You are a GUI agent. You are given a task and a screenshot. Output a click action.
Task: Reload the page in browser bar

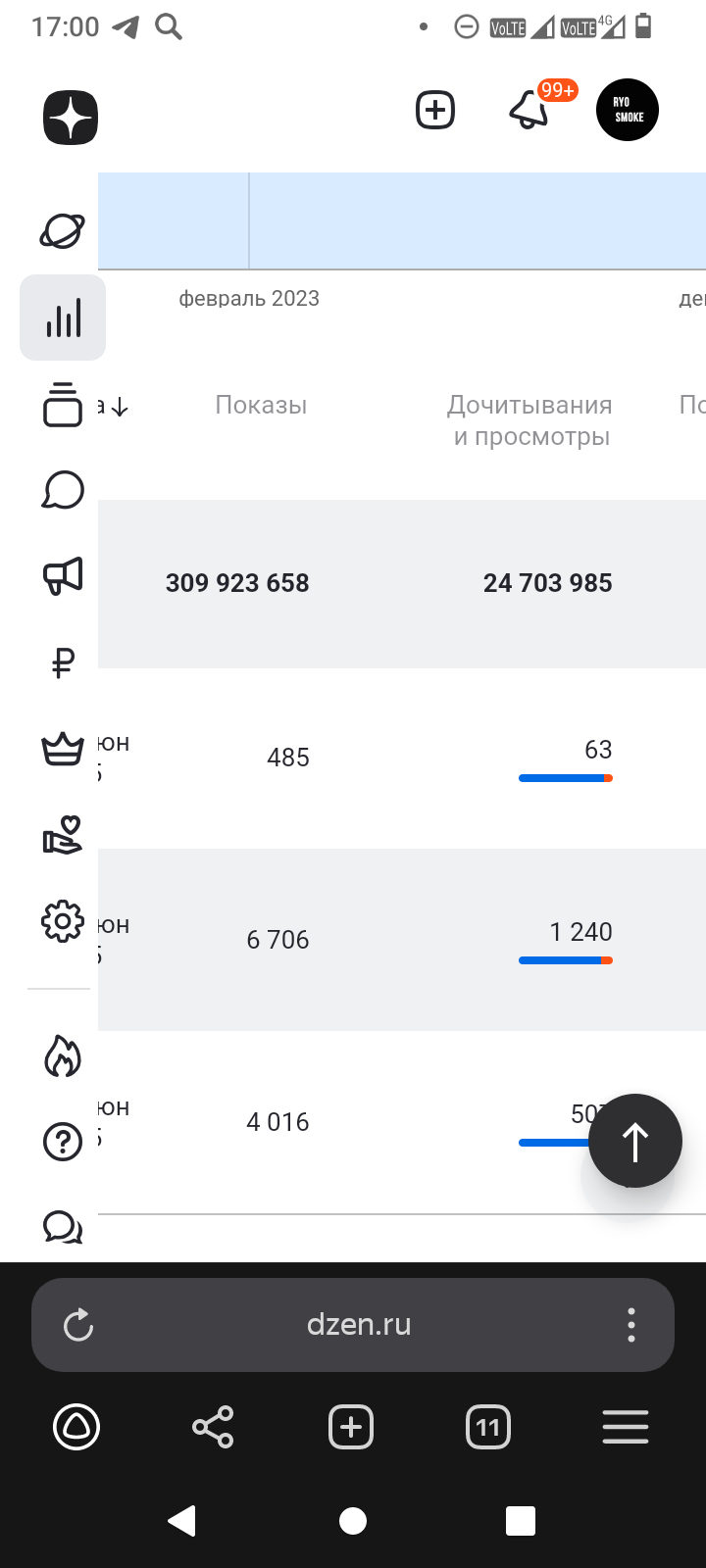[x=78, y=1325]
